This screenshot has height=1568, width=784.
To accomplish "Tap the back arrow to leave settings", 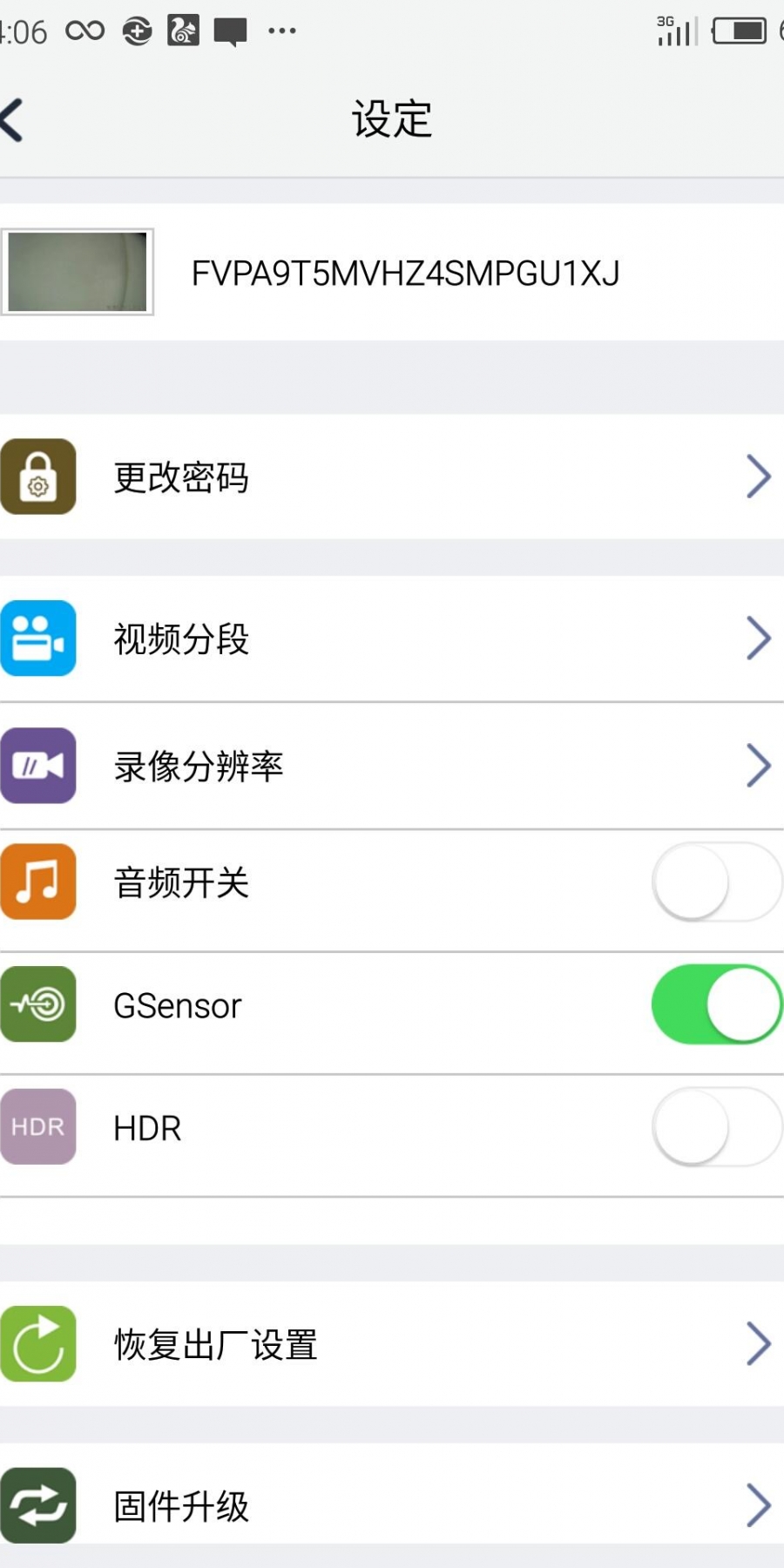I will (x=16, y=118).
